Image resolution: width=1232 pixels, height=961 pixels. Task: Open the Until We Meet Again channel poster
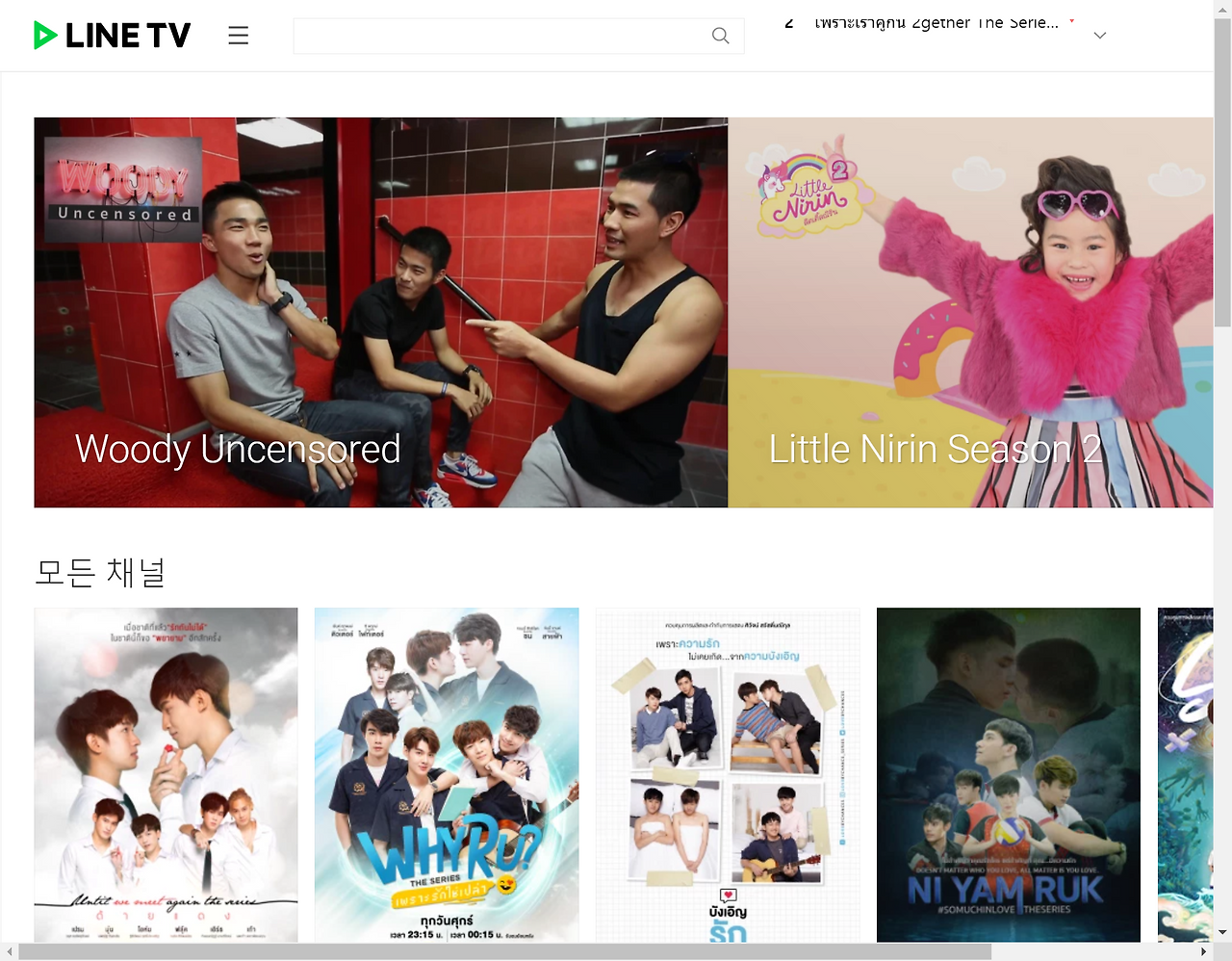[x=167, y=775]
